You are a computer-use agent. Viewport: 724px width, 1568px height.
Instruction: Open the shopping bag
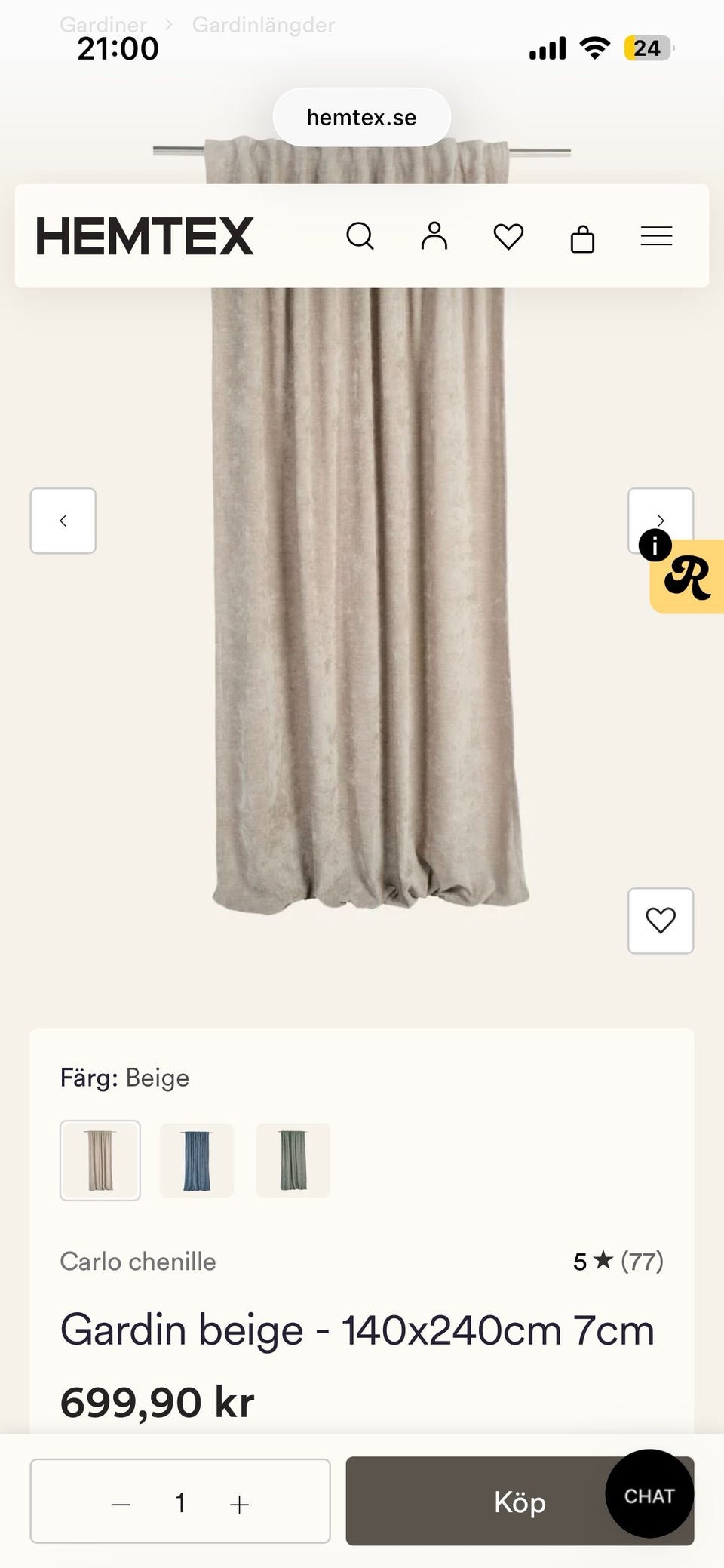(x=582, y=238)
